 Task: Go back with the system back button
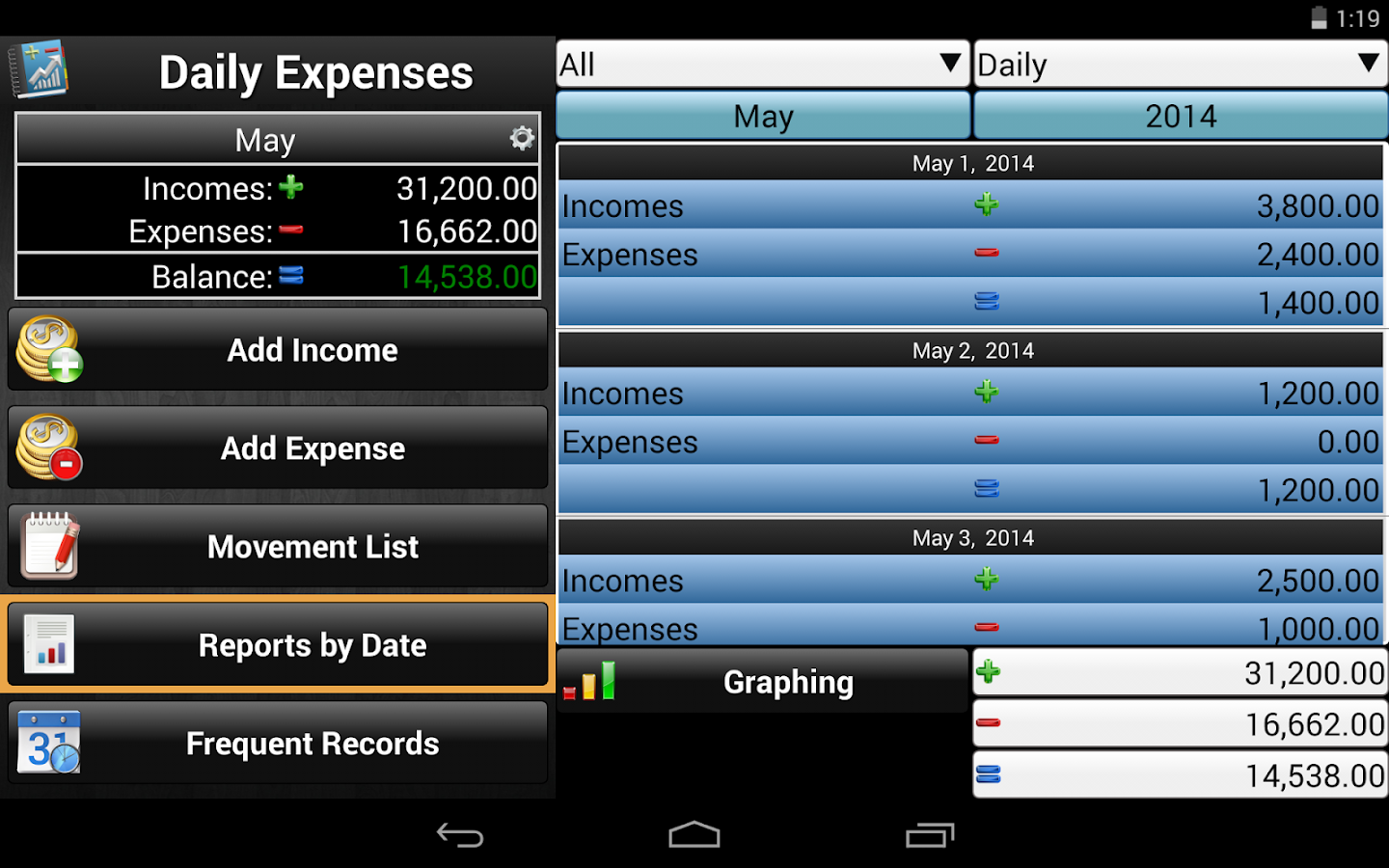tap(460, 835)
